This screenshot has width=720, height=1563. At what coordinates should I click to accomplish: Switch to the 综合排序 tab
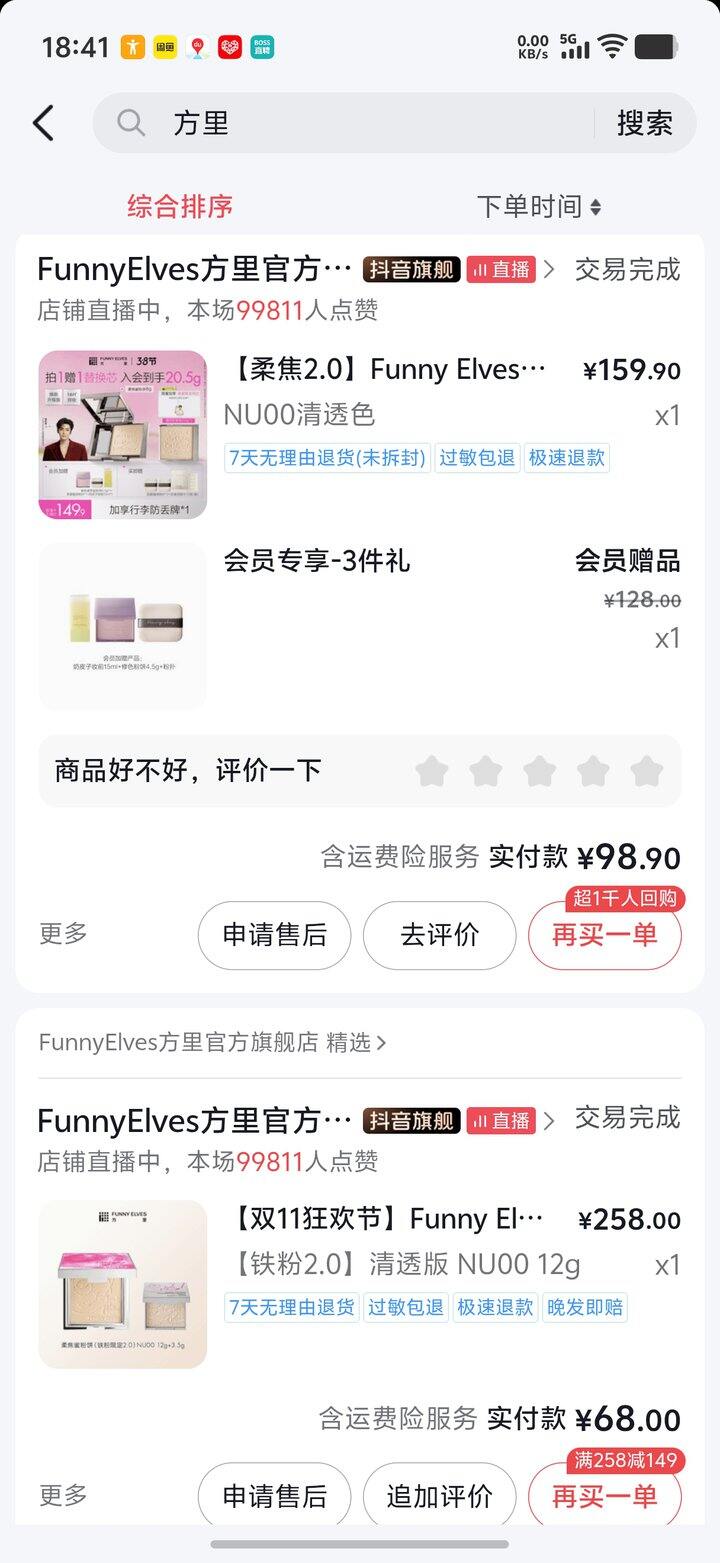pyautogui.click(x=182, y=206)
